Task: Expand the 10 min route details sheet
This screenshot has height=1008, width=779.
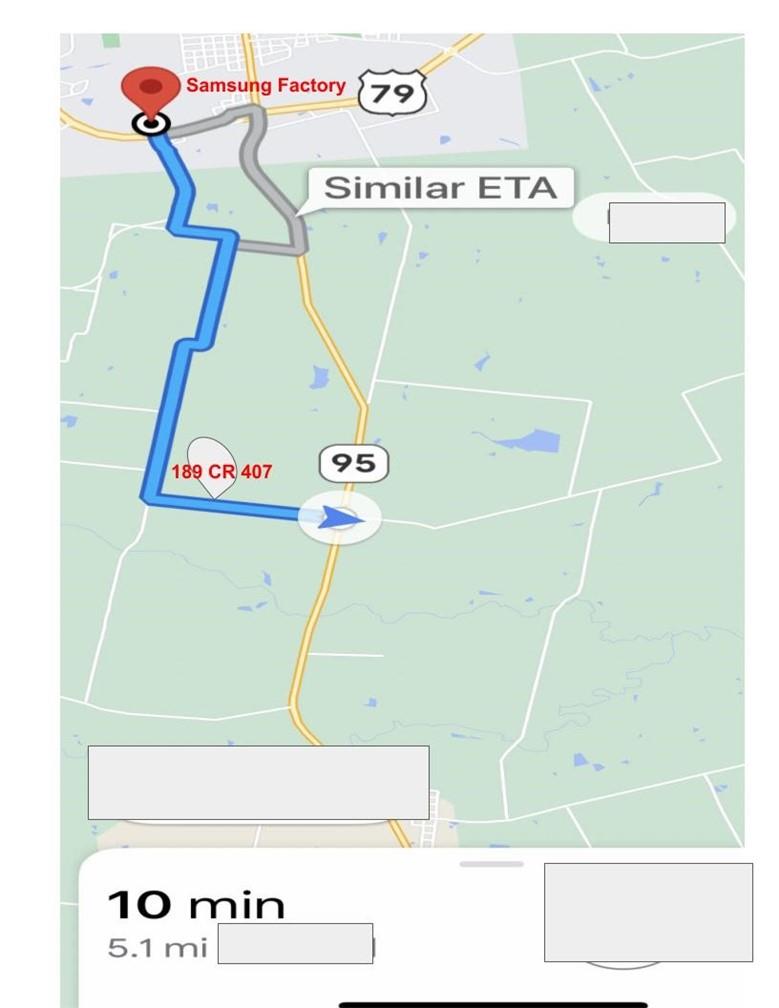Action: [x=491, y=864]
